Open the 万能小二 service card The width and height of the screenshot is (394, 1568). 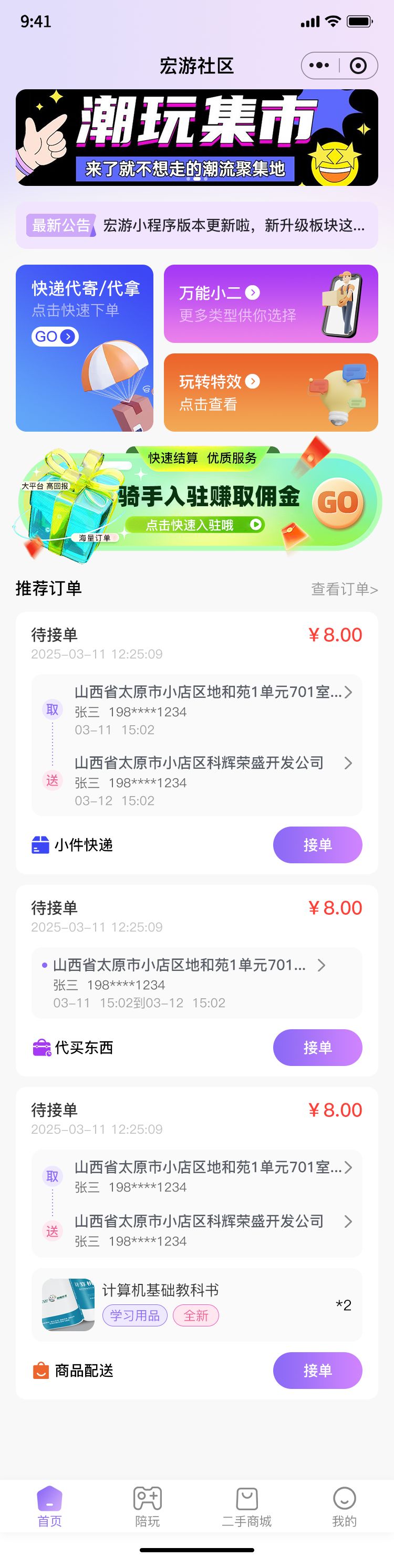click(271, 304)
